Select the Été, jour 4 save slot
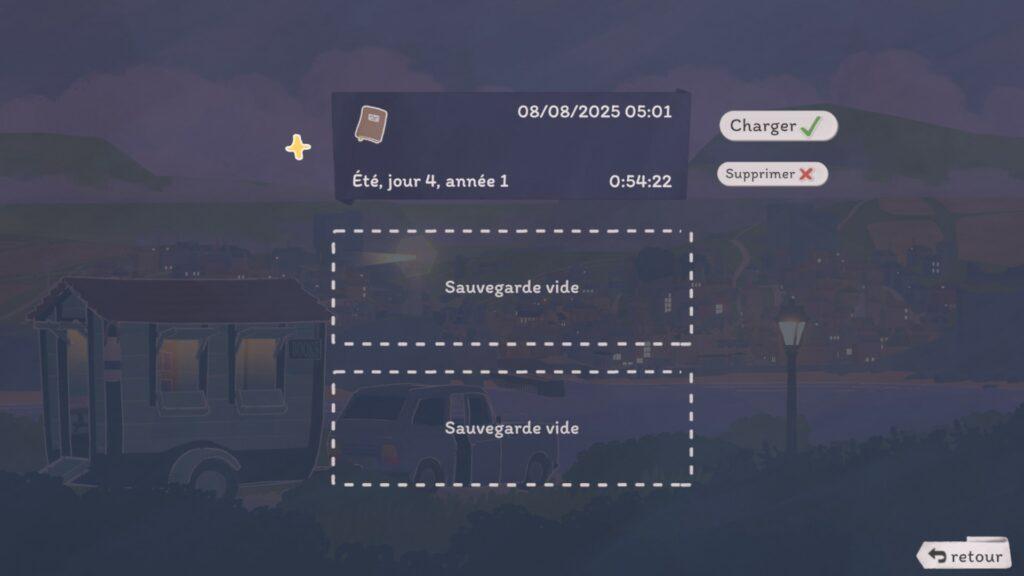The image size is (1024, 576). [x=511, y=146]
